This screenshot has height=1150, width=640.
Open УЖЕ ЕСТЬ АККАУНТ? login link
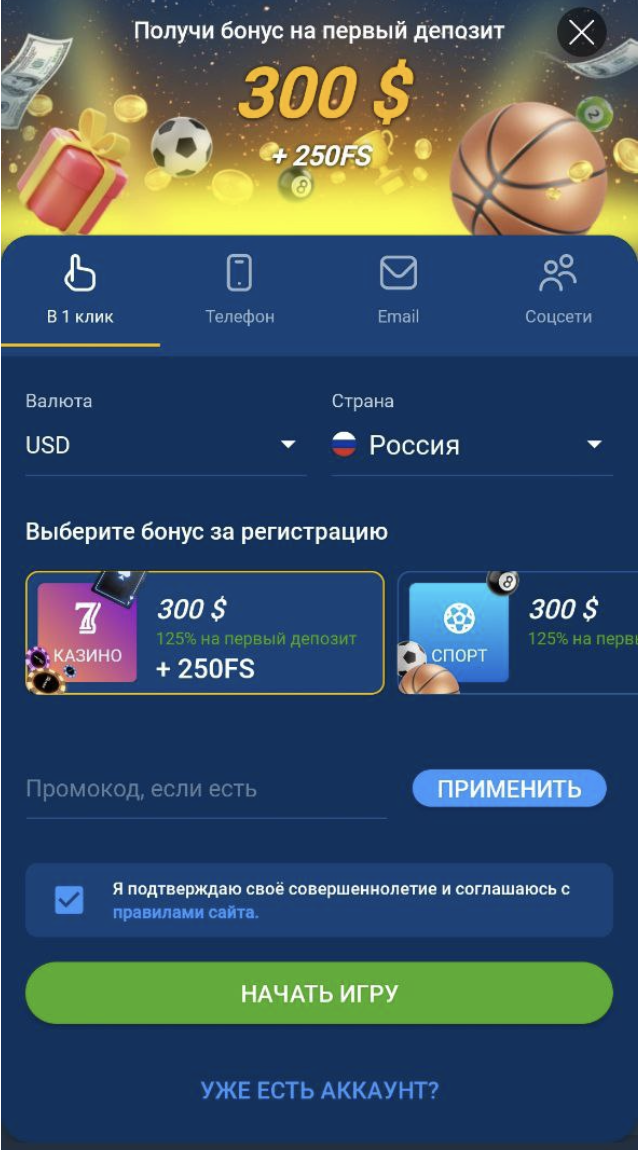coord(319,1090)
